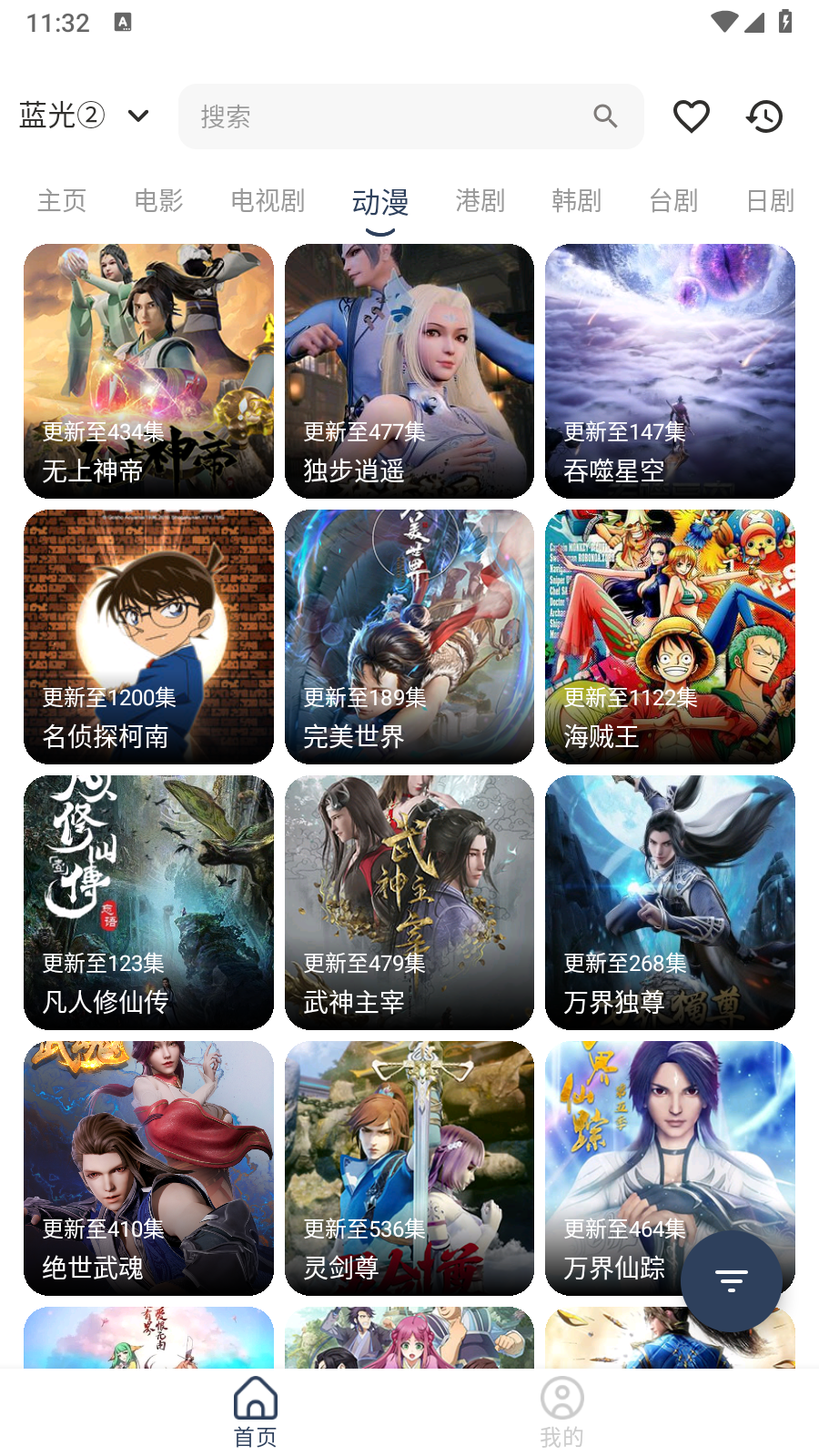Open the keyboard input indicator in status bar
The width and height of the screenshot is (819, 1456).
pos(121,20)
